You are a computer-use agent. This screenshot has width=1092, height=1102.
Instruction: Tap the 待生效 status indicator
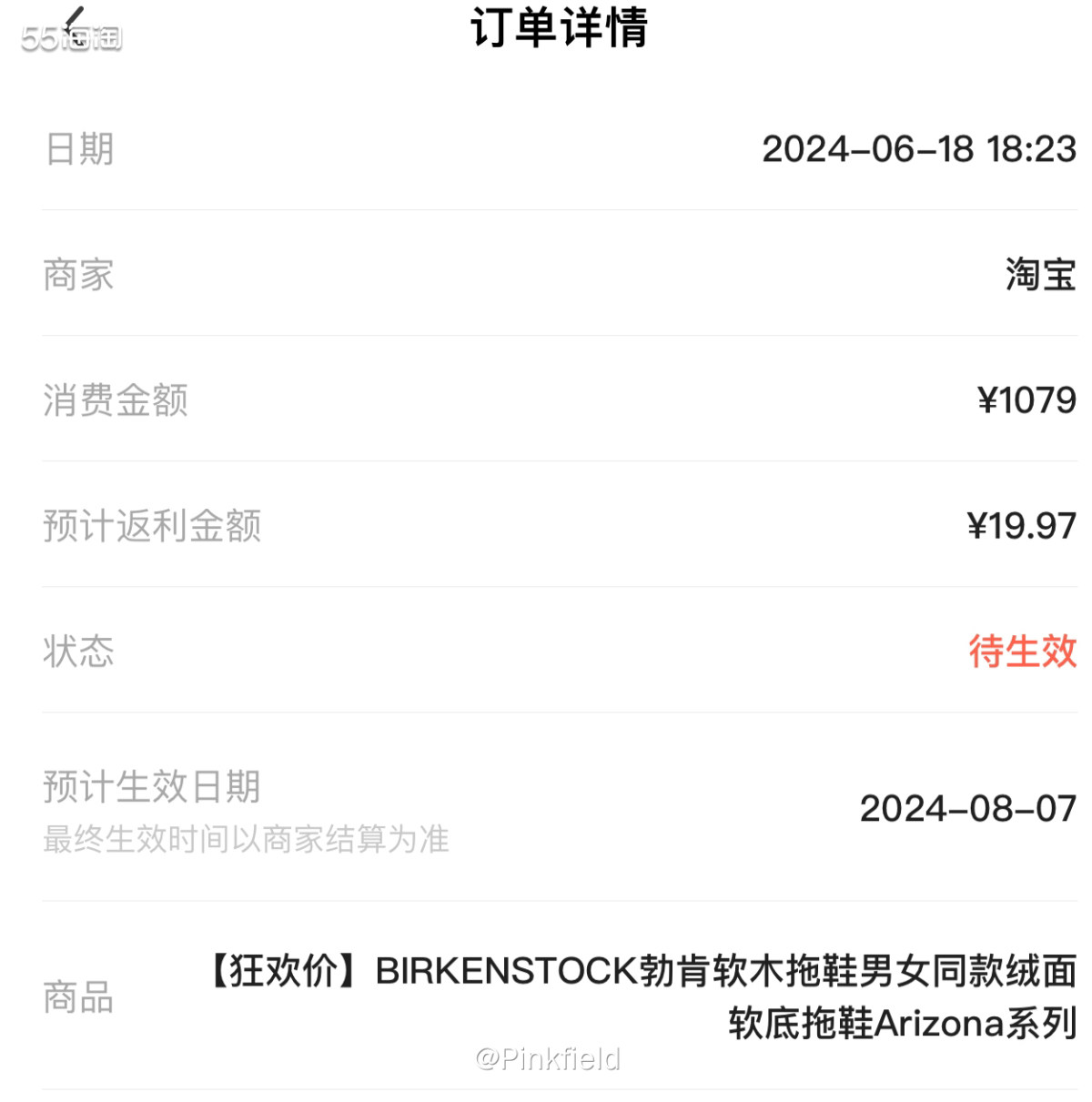(x=1021, y=650)
